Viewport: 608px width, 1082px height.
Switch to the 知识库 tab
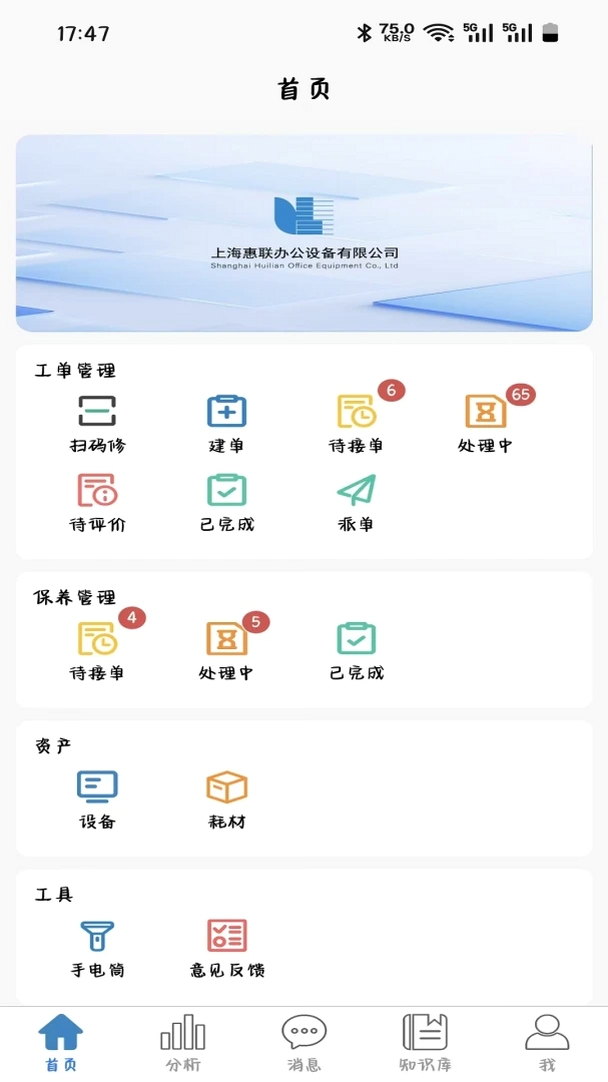point(426,1043)
